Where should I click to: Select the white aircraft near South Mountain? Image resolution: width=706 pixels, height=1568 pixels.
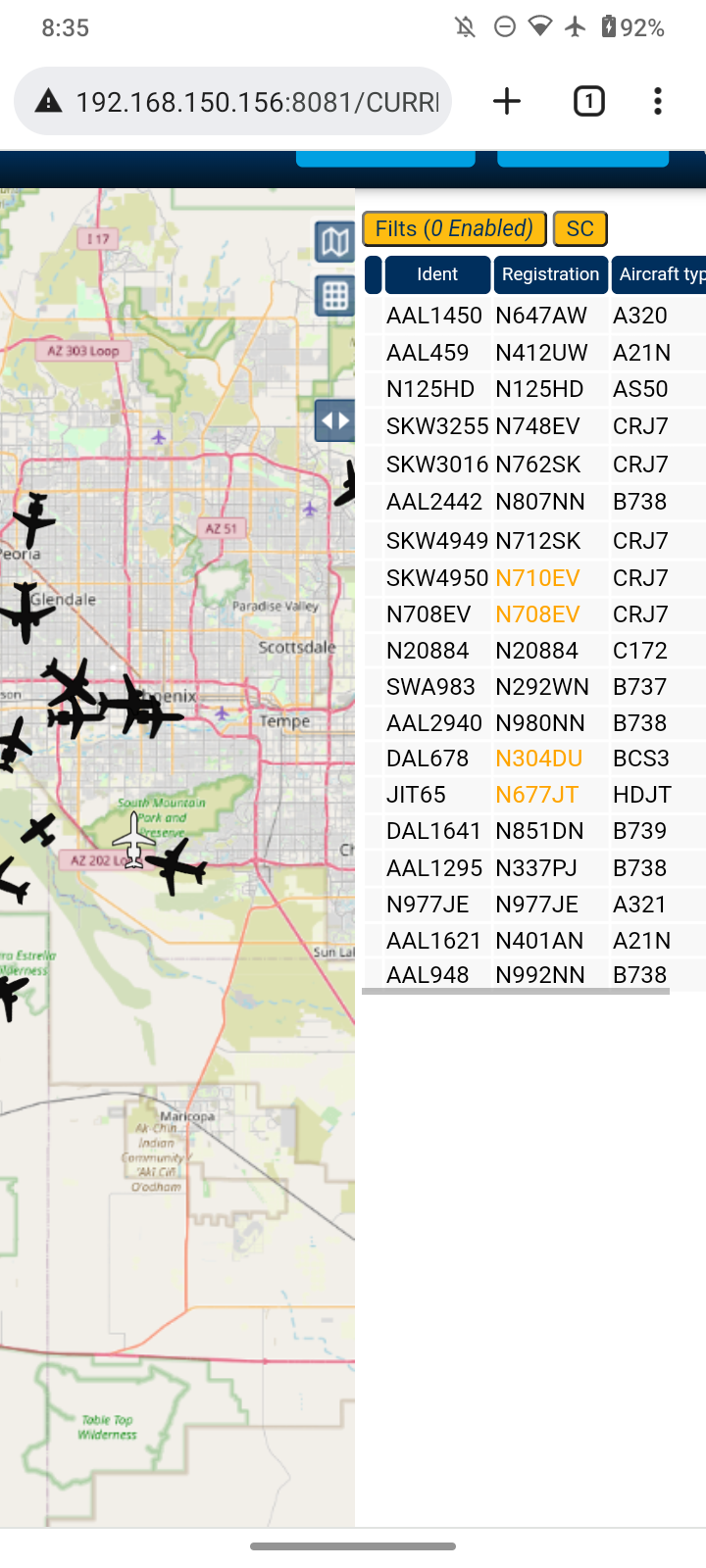[133, 840]
